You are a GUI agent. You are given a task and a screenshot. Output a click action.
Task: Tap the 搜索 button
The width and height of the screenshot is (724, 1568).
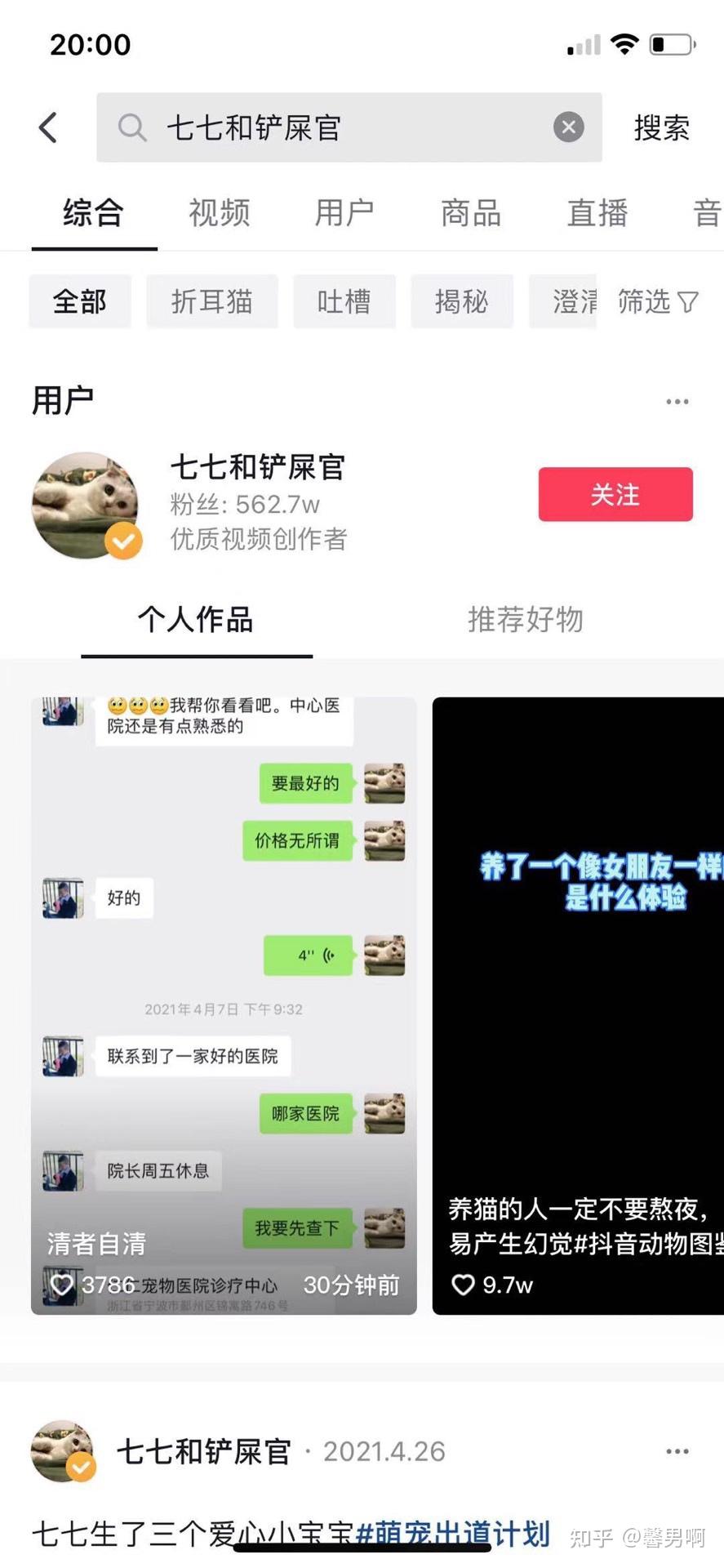661,128
